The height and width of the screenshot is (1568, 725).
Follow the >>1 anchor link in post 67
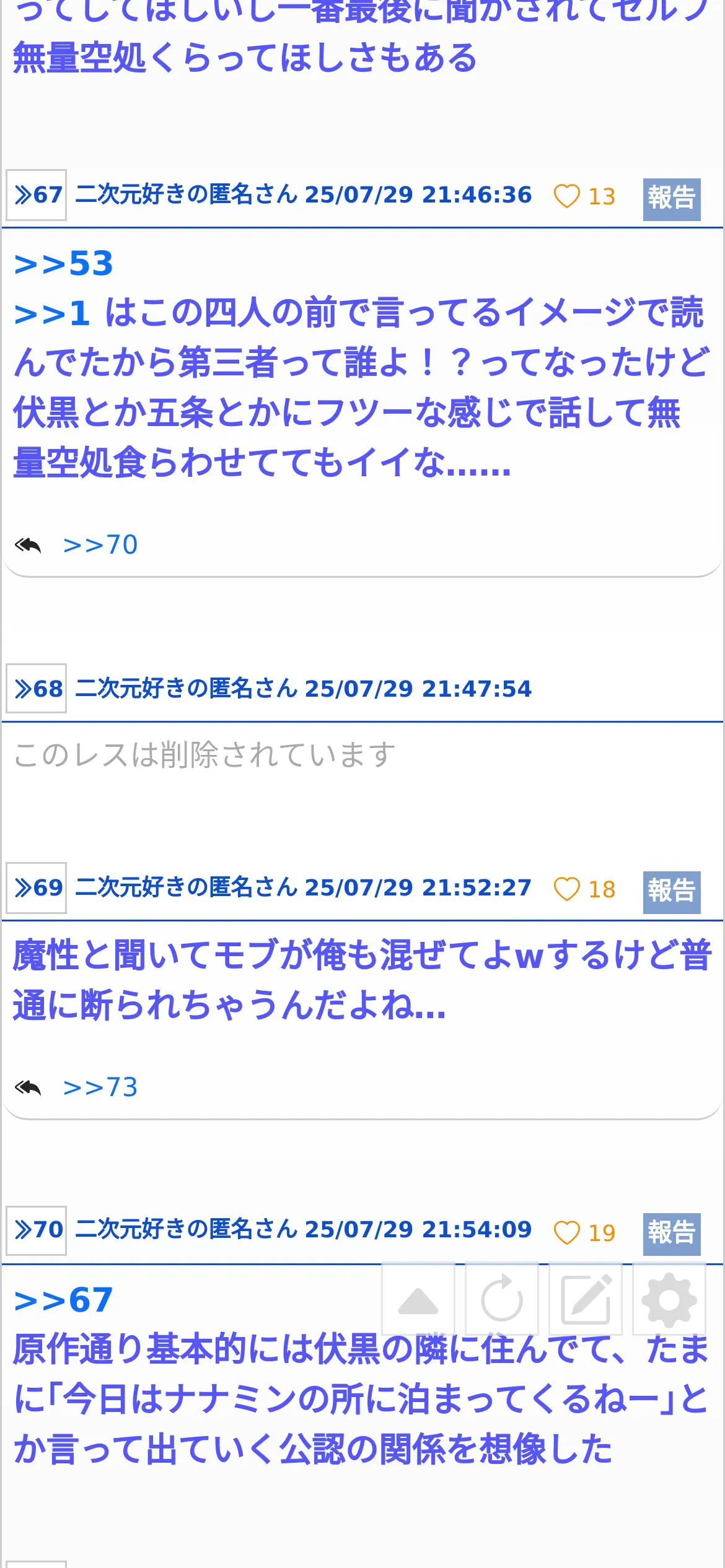click(52, 313)
